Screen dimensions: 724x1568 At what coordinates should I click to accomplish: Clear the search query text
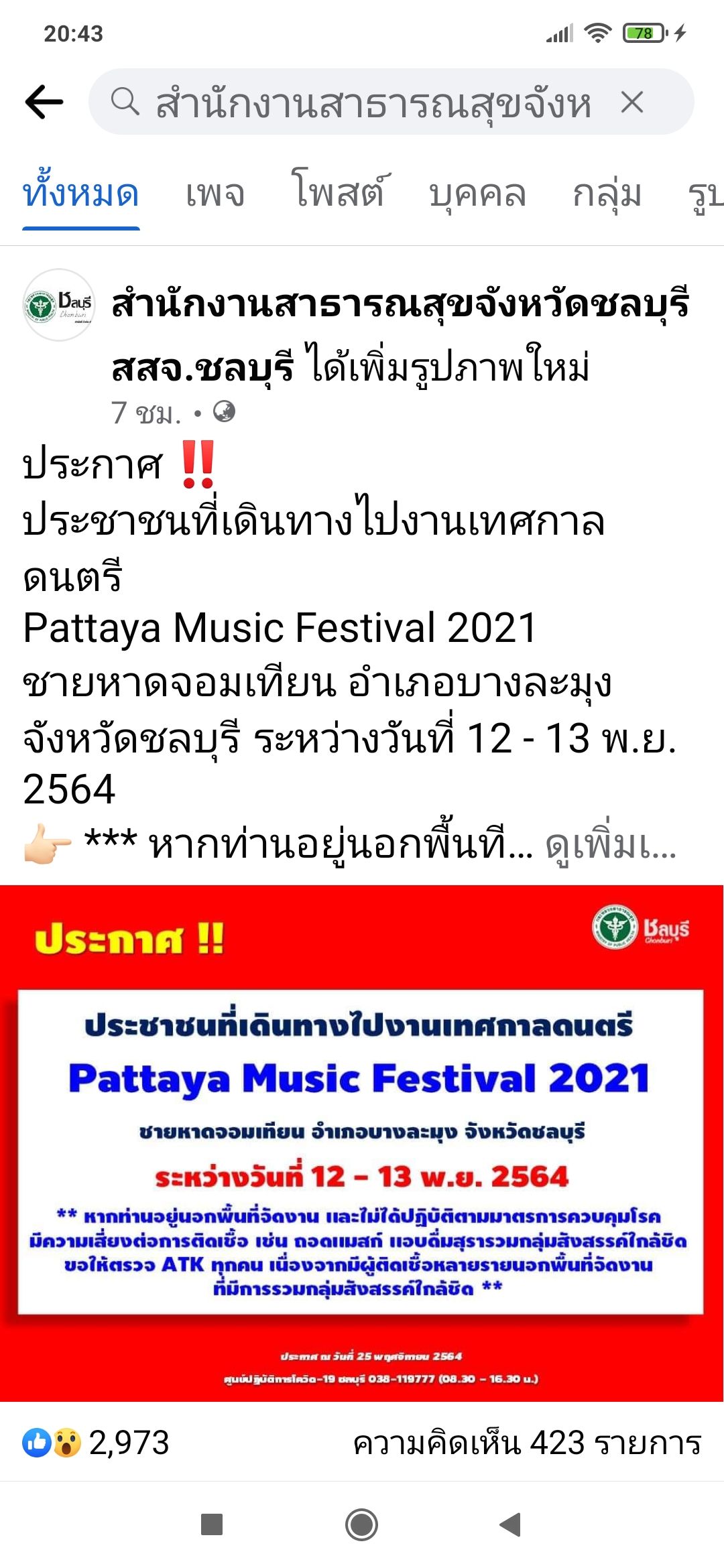pyautogui.click(x=631, y=103)
